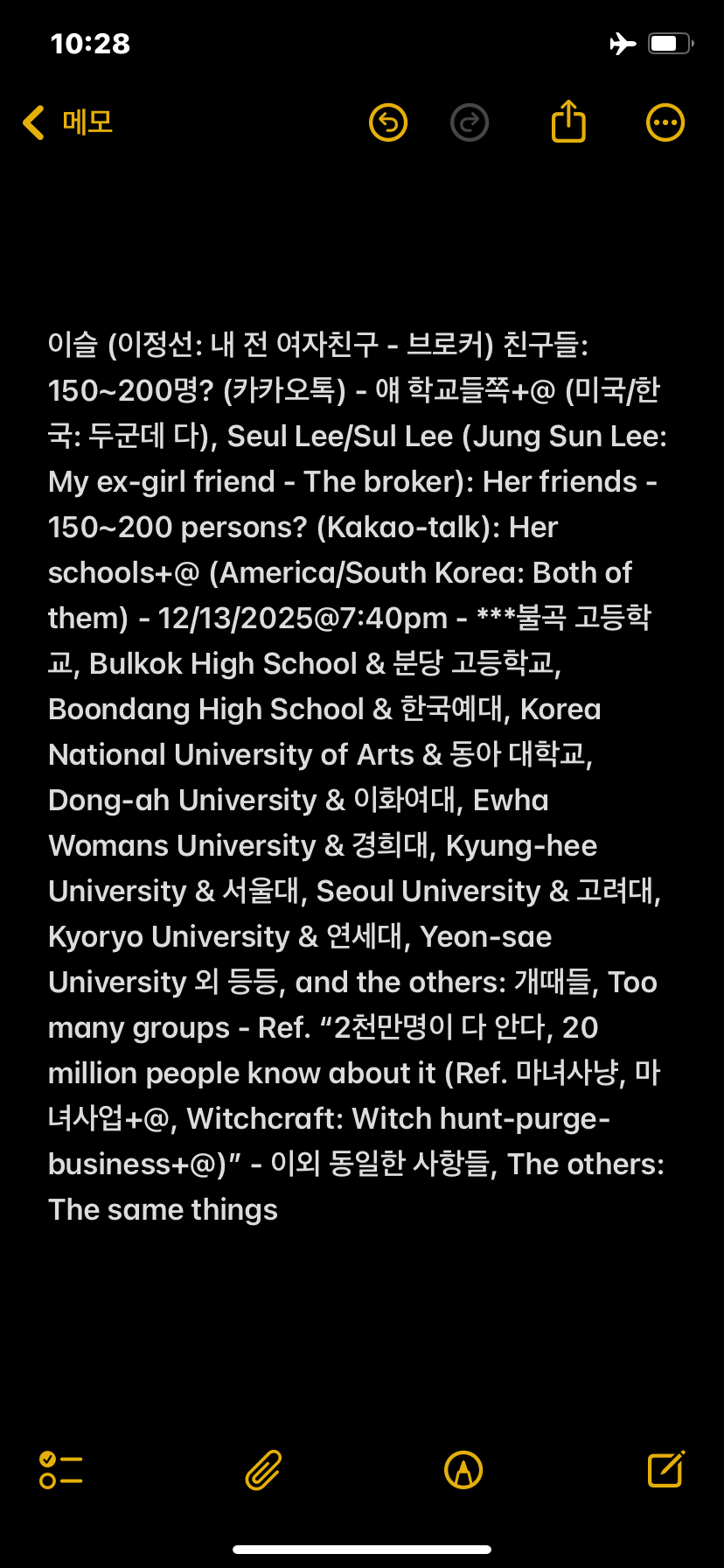Compose a new note
This screenshot has width=724, height=1568.
tap(665, 1469)
